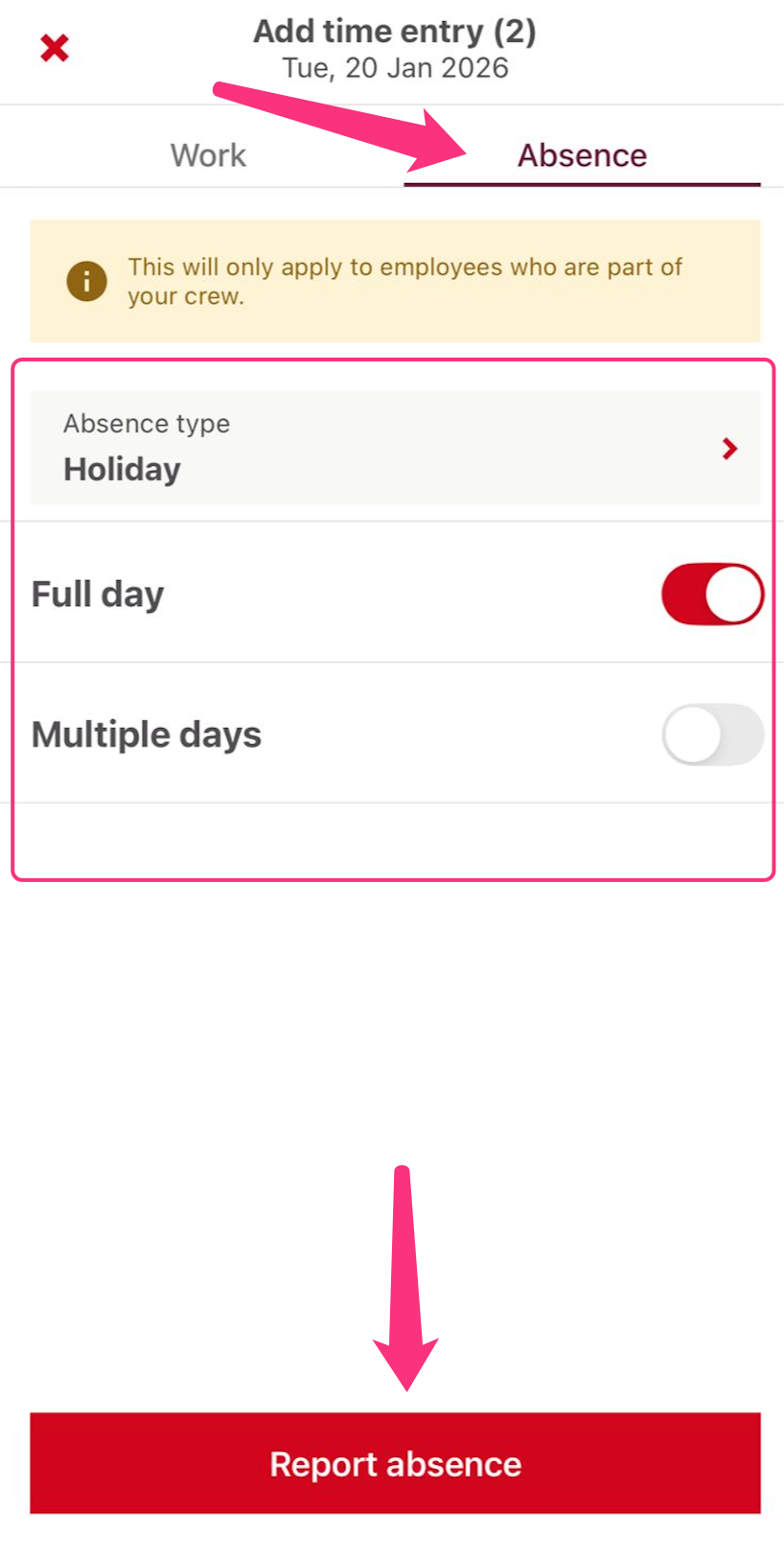This screenshot has height=1560, width=784.
Task: Close the Add time entry screen
Action: [55, 48]
